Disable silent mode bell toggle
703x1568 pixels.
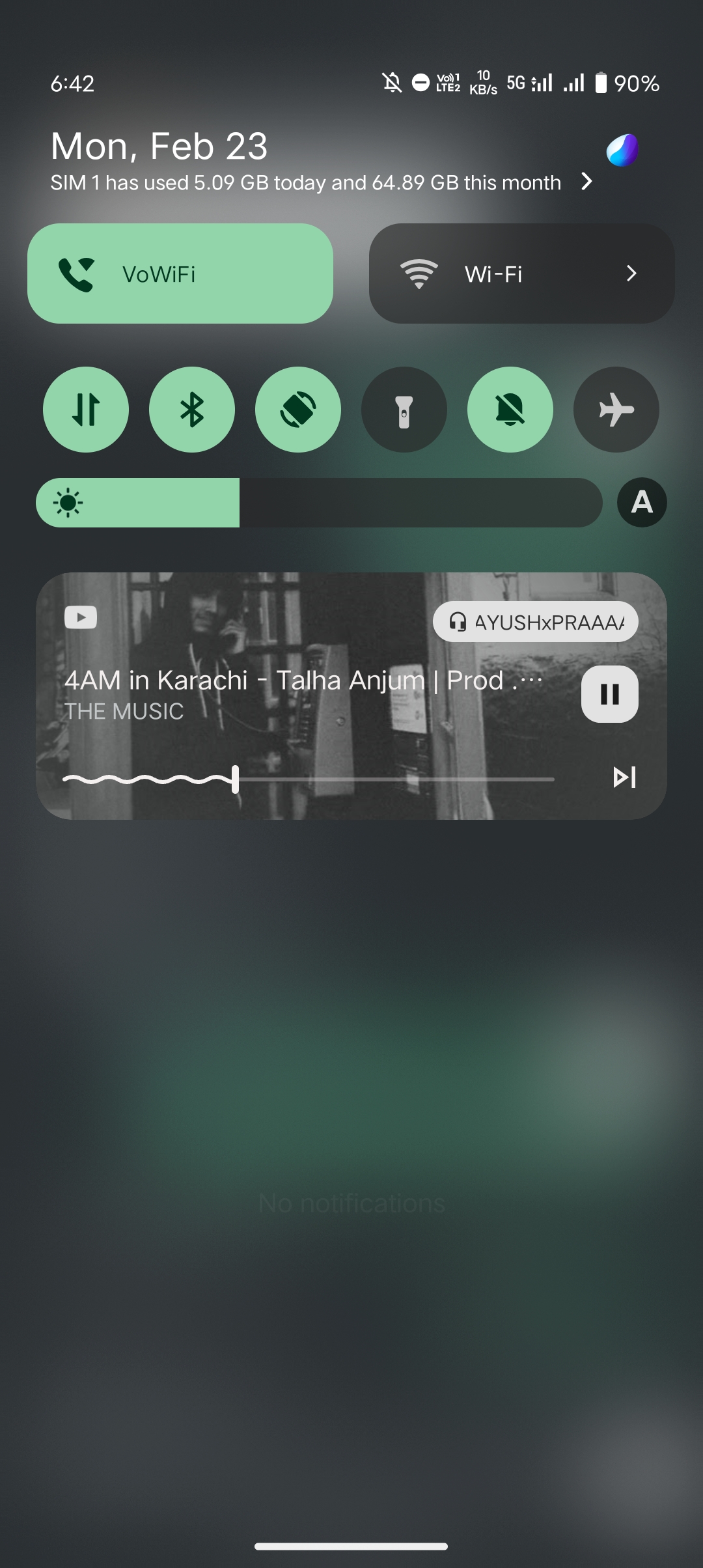pos(510,410)
